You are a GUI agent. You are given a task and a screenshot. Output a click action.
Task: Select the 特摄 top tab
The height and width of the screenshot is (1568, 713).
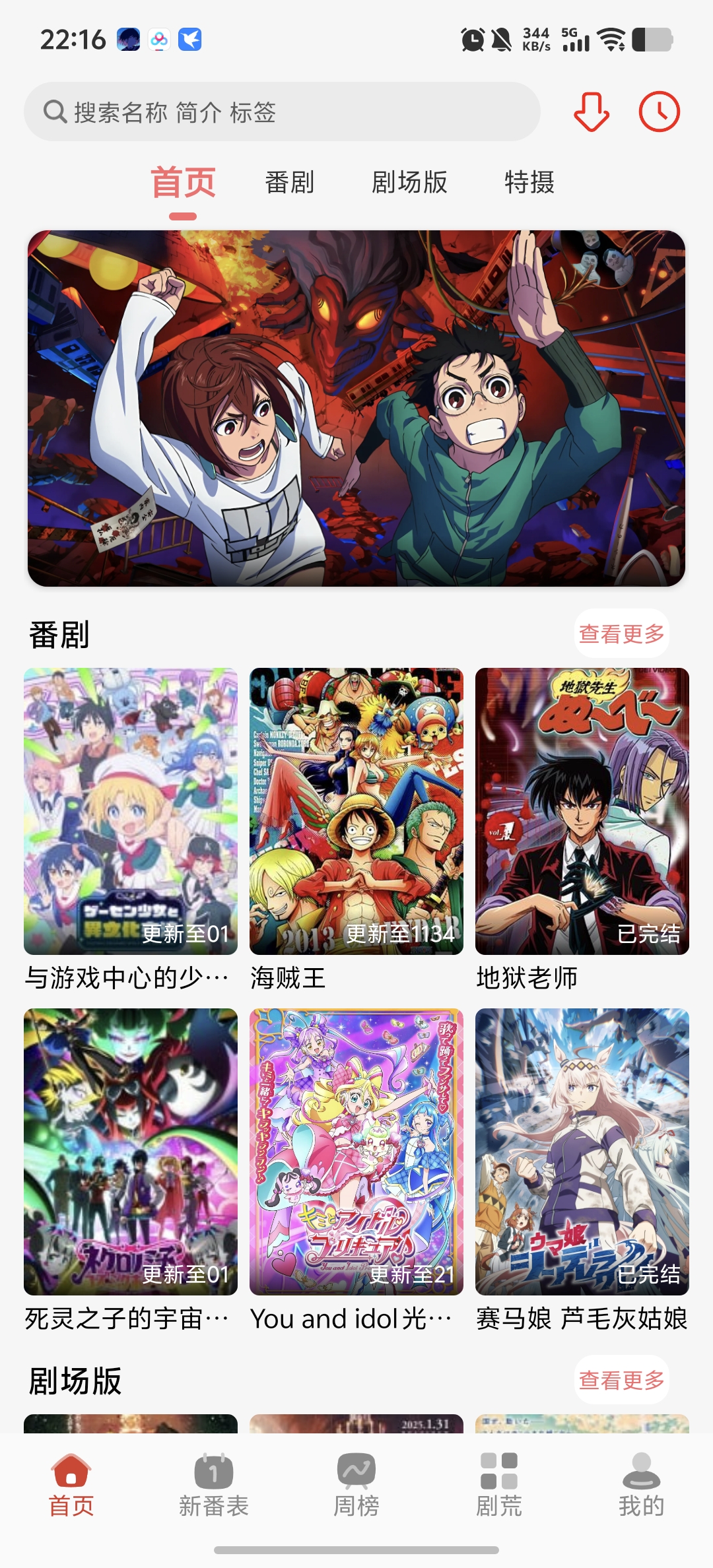point(529,182)
